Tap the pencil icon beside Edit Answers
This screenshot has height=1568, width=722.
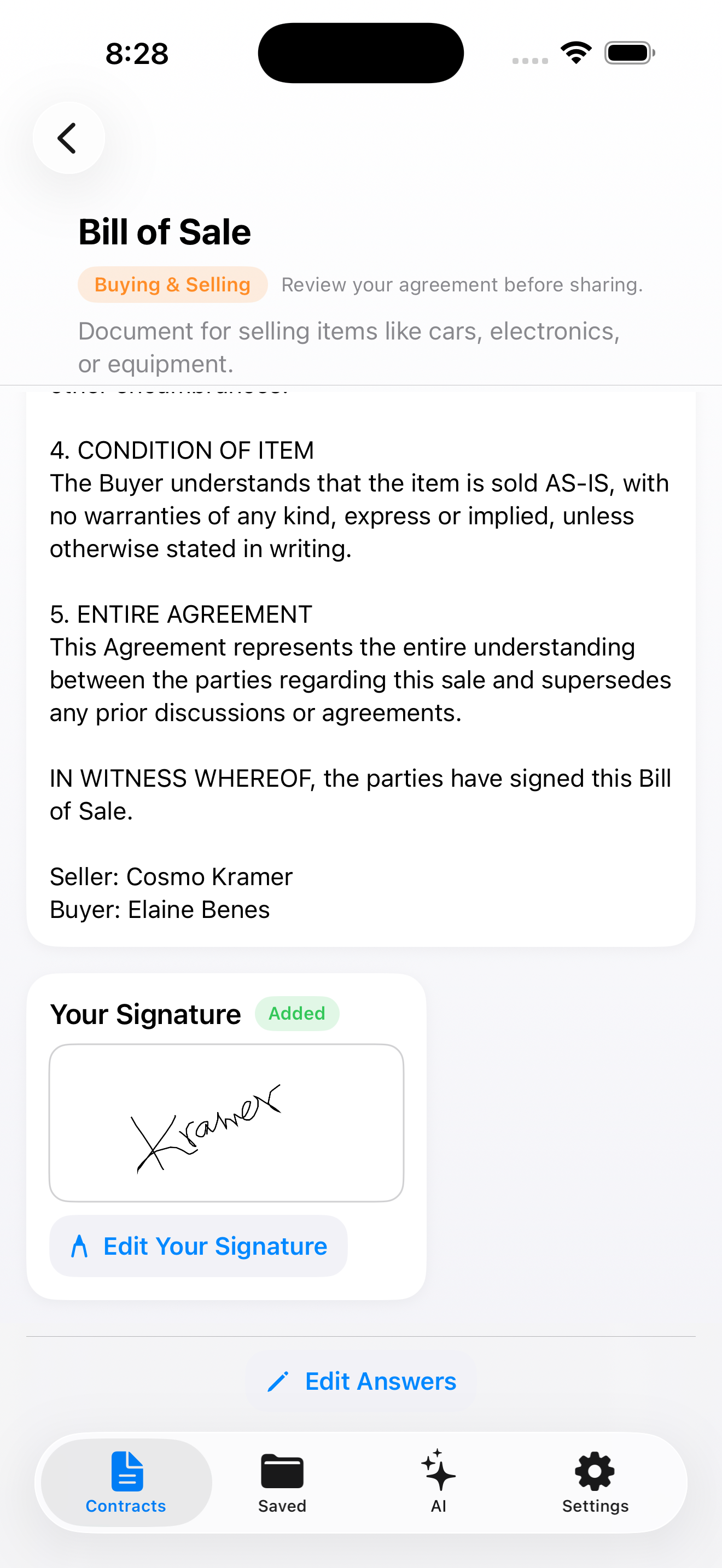tap(279, 1381)
